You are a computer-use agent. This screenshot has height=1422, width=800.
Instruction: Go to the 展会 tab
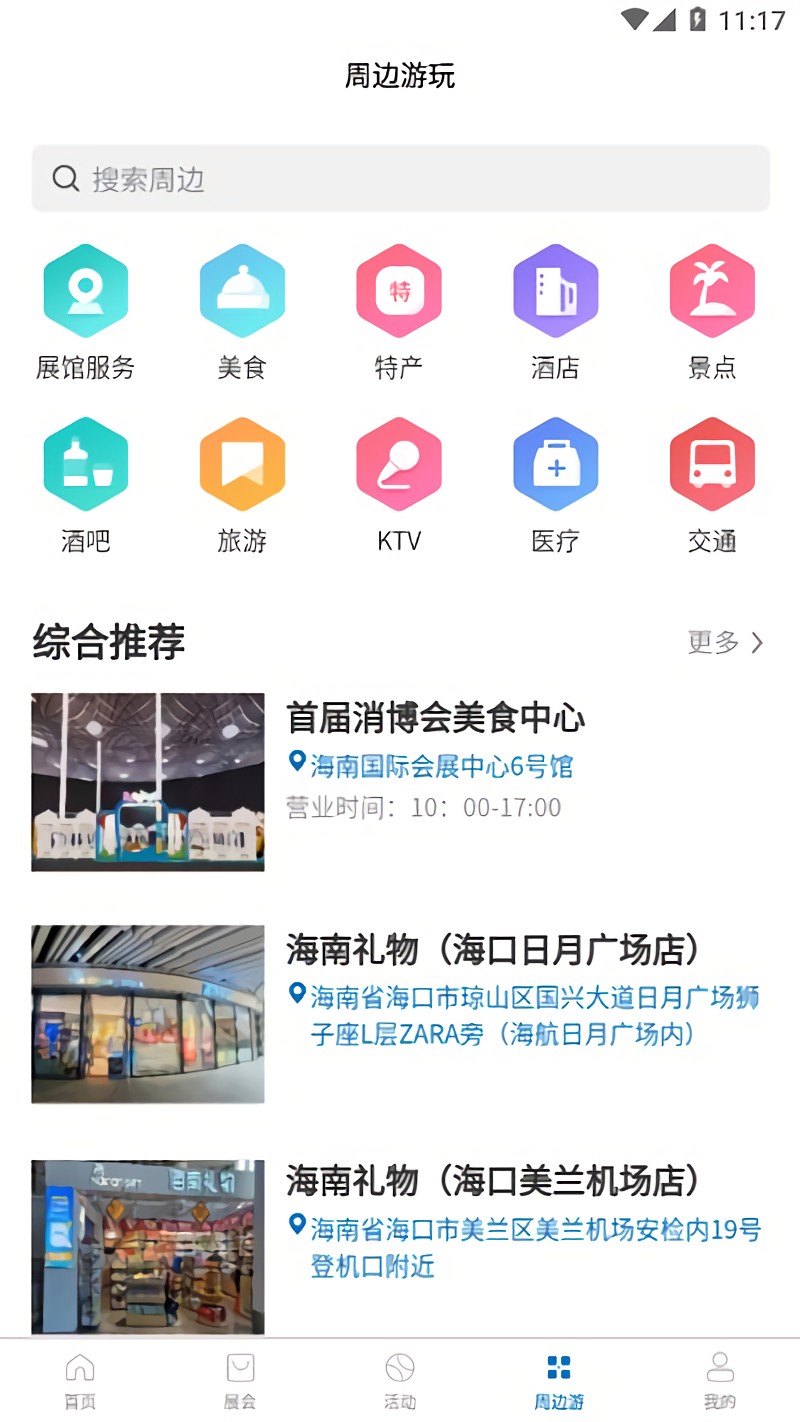pyautogui.click(x=240, y=1380)
